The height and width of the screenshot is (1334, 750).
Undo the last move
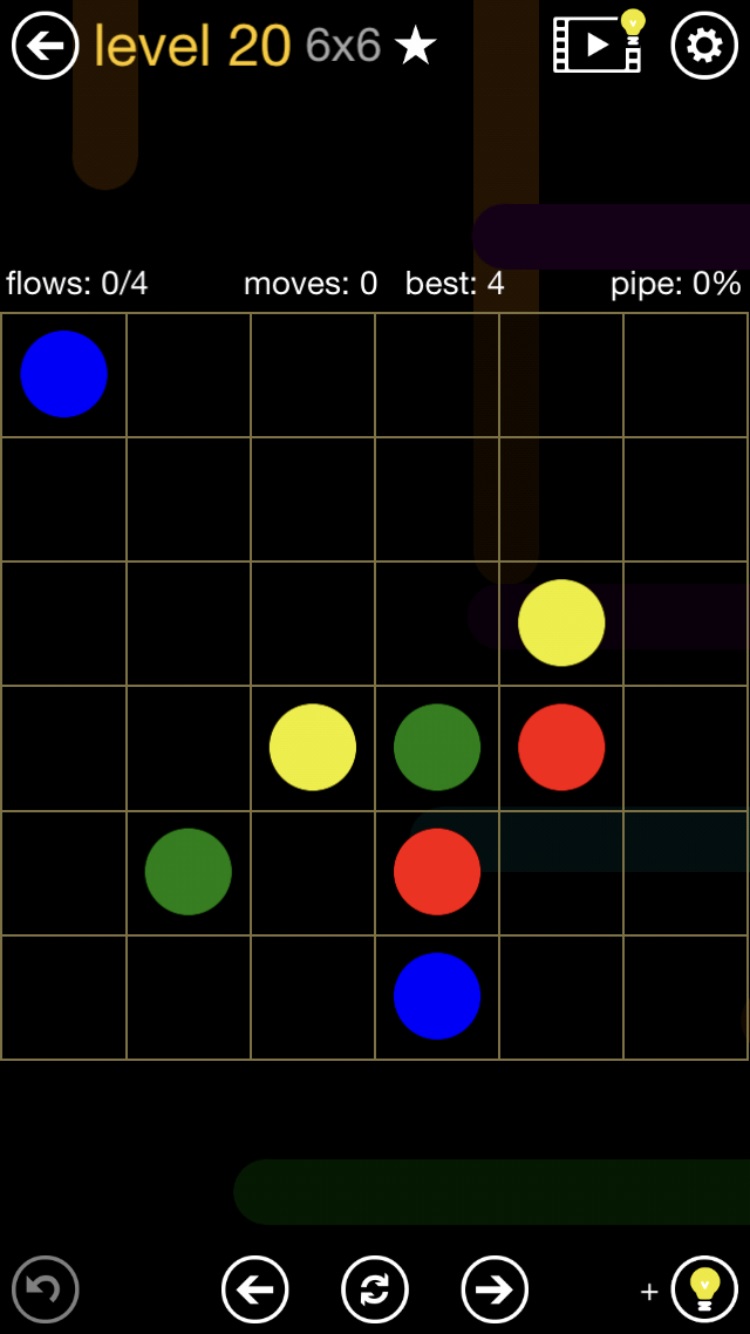(45, 1289)
